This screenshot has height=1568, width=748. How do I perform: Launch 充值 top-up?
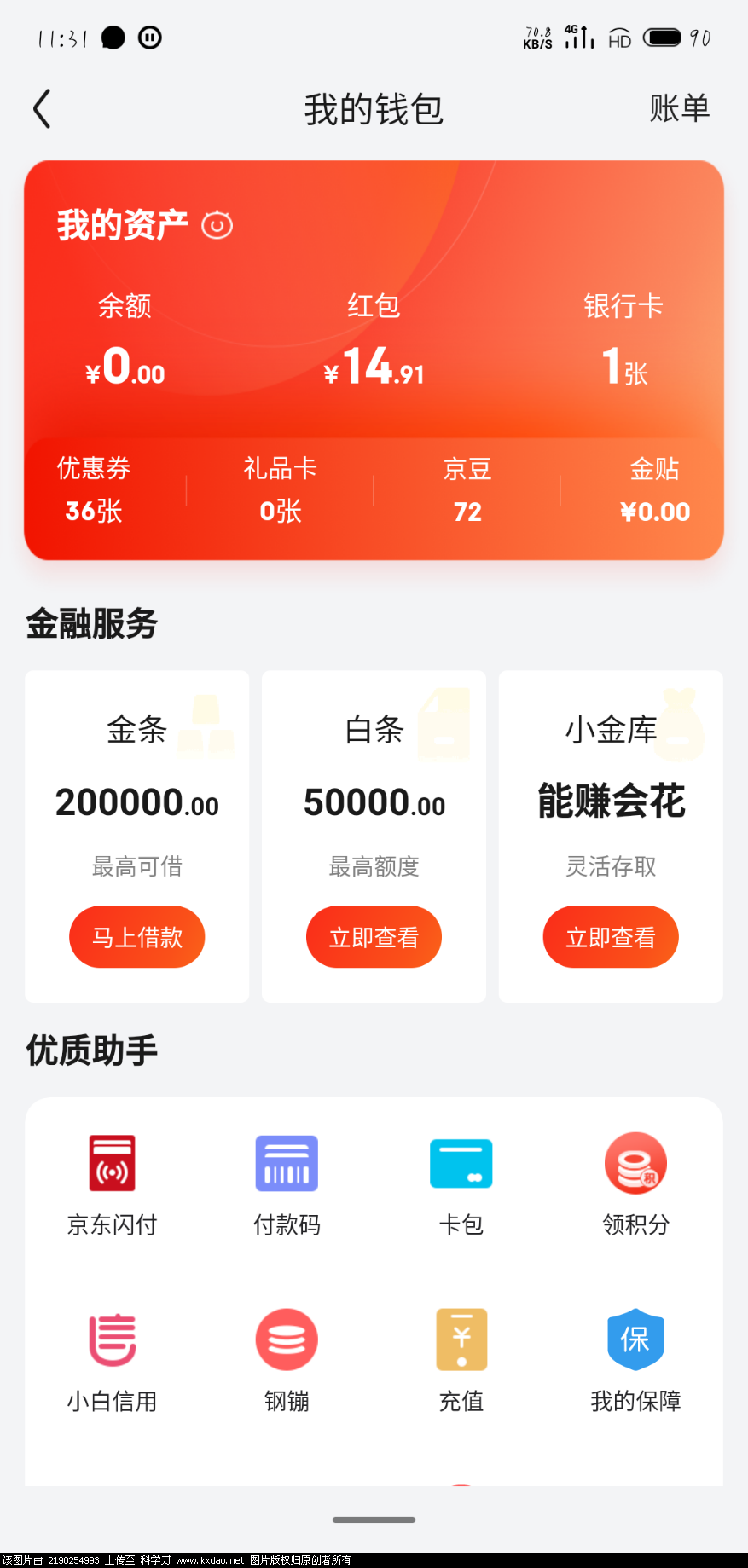coord(461,1360)
